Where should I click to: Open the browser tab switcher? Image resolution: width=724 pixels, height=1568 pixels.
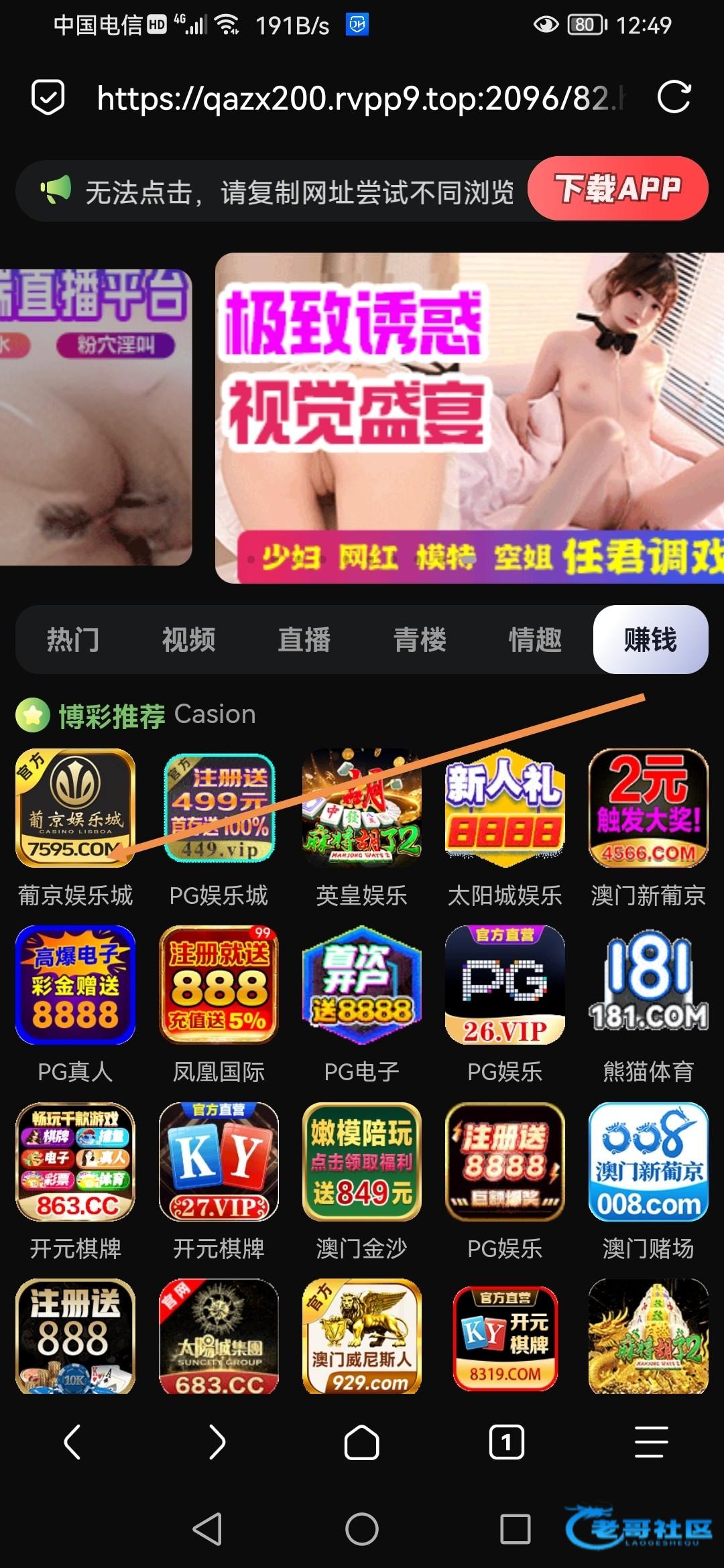point(507,1441)
